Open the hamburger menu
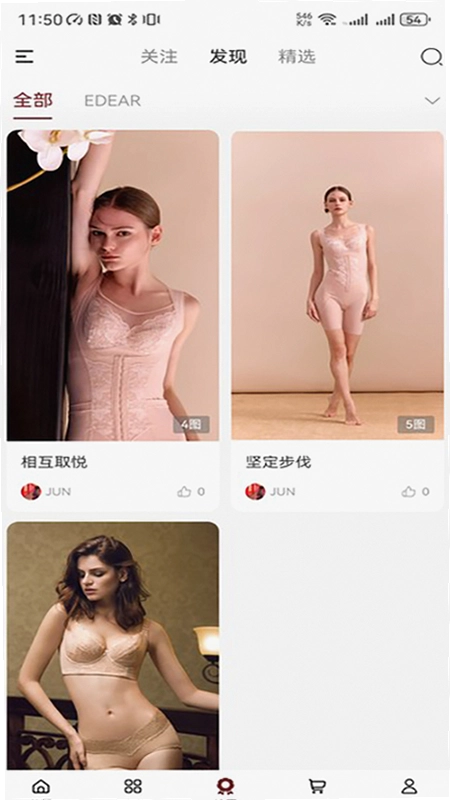Viewport: 450px width, 800px height. (24, 57)
